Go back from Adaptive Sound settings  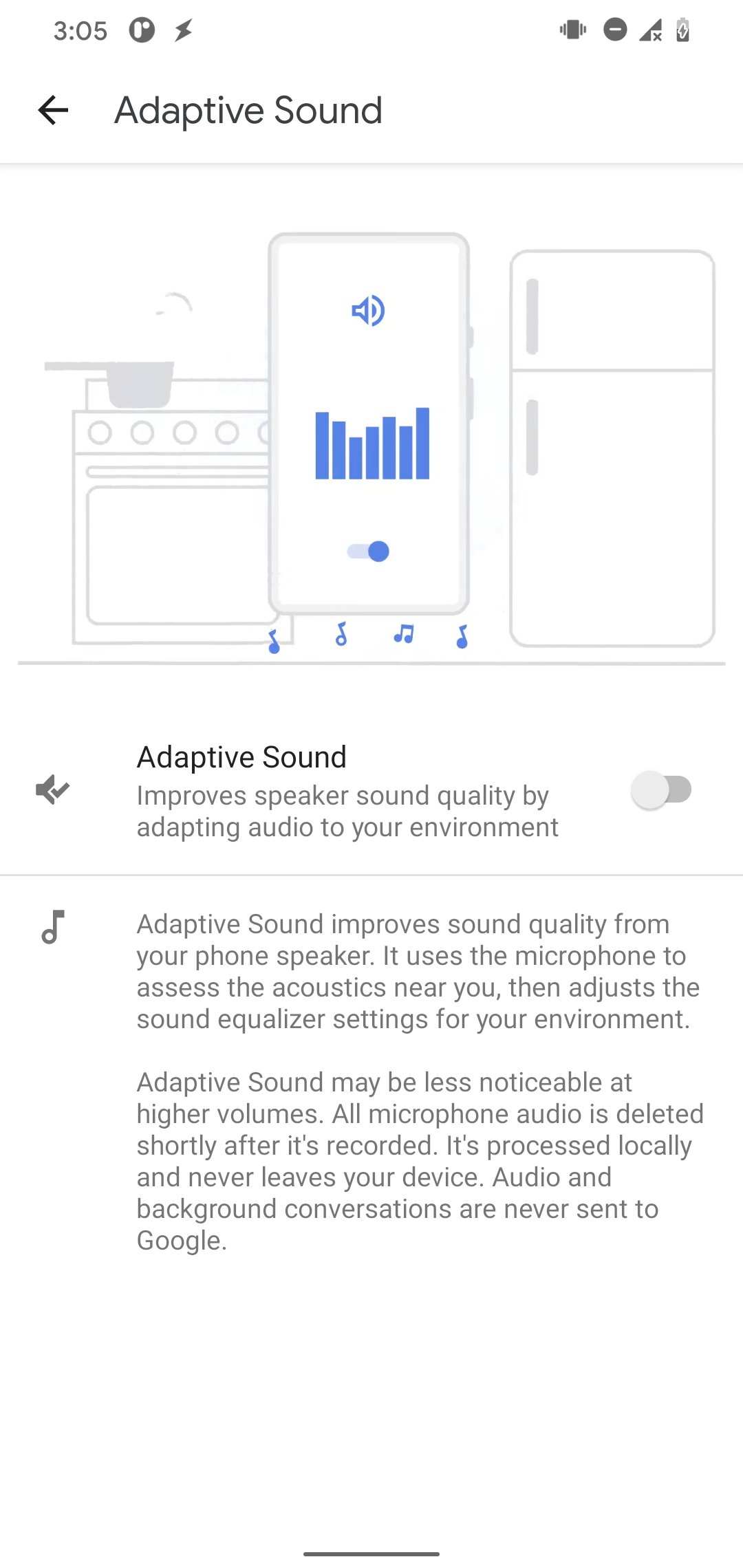53,110
